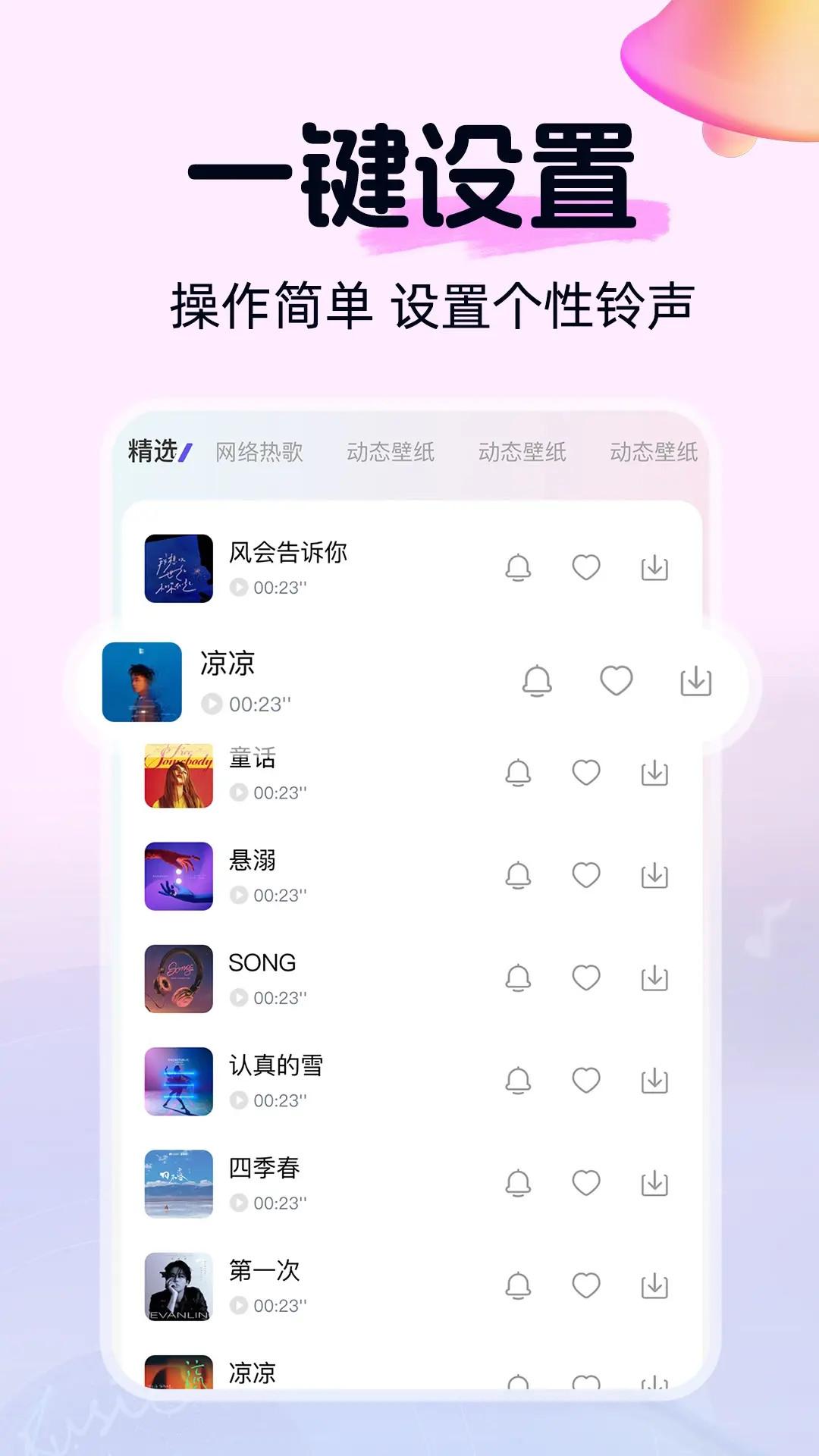Click the bell icon for 风会告诉你
Screen dimensions: 819x1456
519,567
